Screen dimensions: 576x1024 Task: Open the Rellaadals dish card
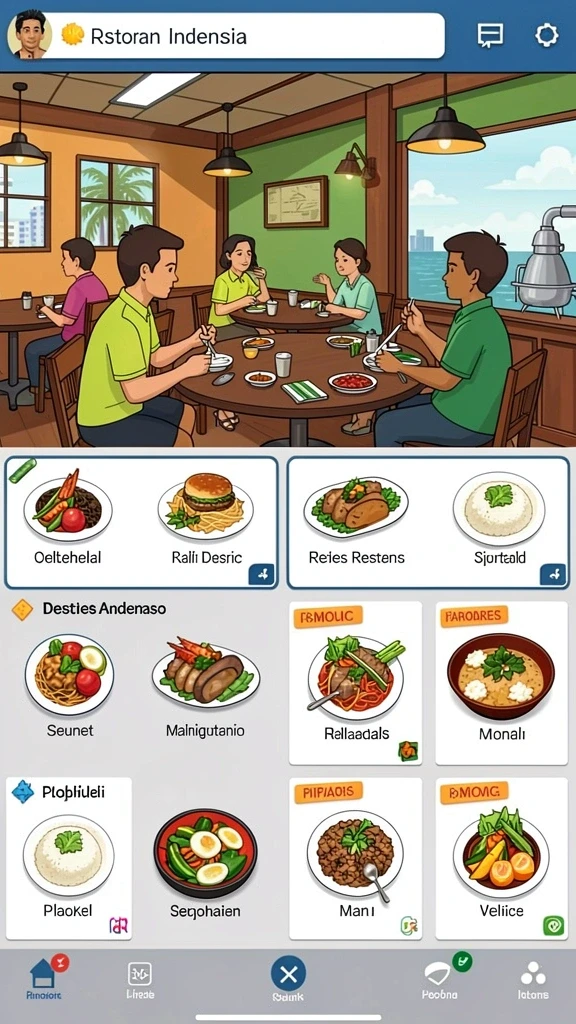355,682
